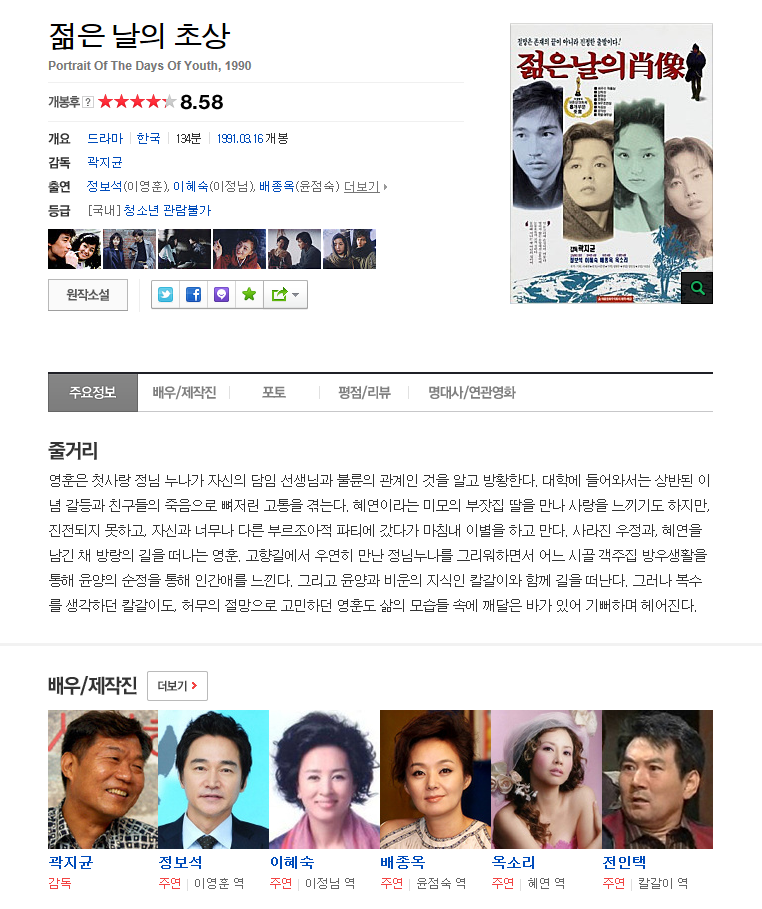Open the first still photo thumbnail
The height and width of the screenshot is (909, 762).
click(x=73, y=249)
